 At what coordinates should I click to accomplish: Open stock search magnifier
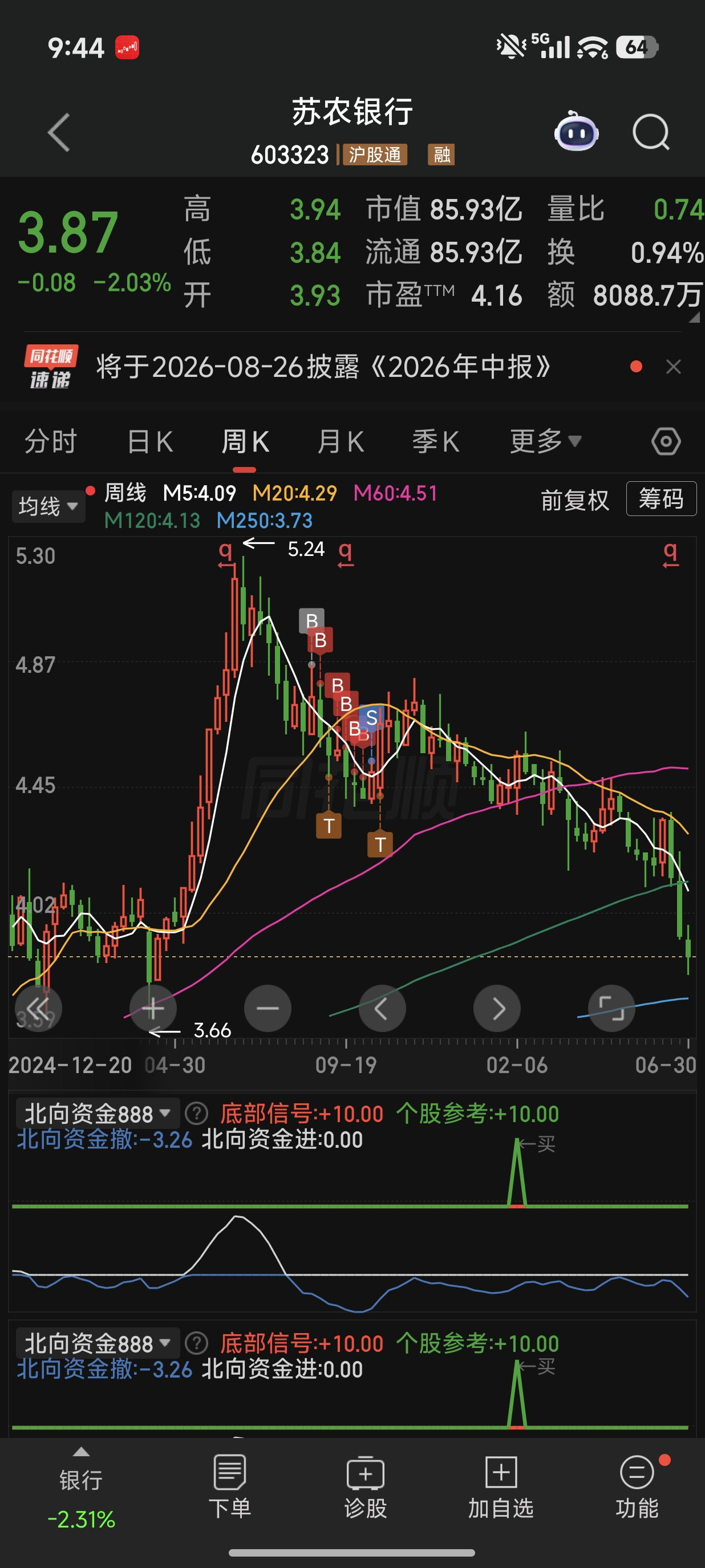pos(651,132)
